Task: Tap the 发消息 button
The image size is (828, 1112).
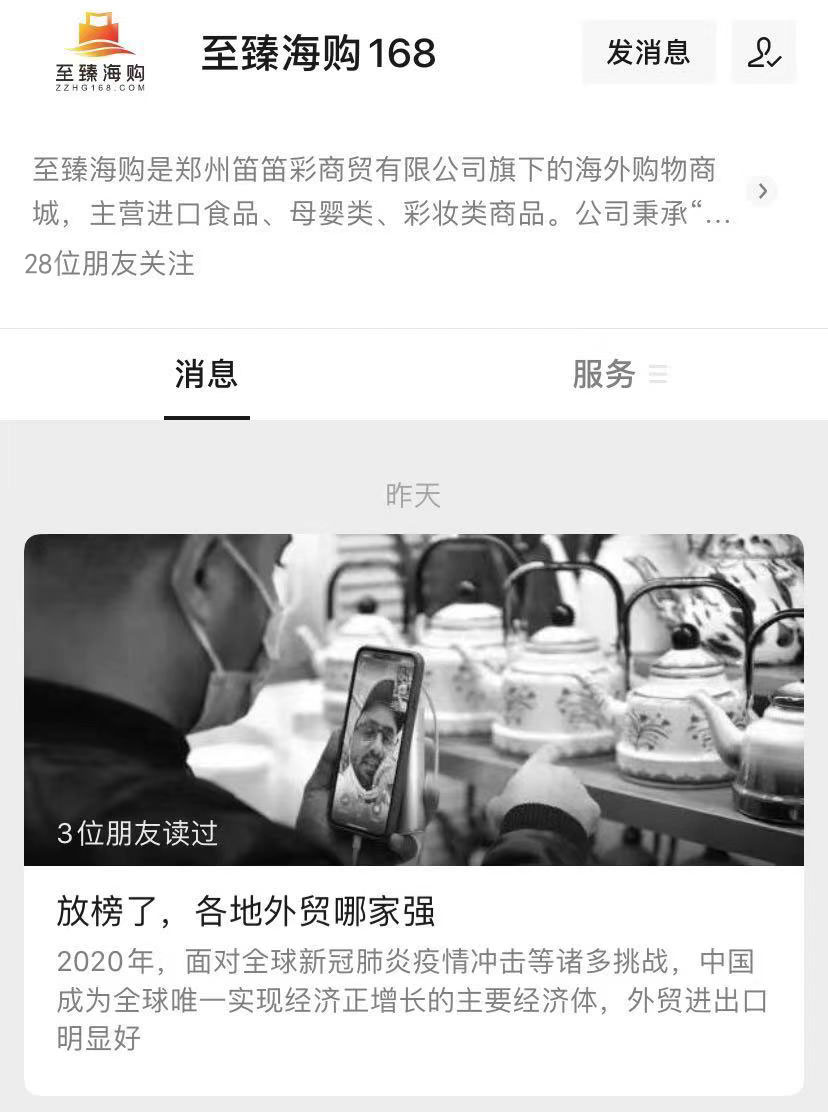Action: 648,52
